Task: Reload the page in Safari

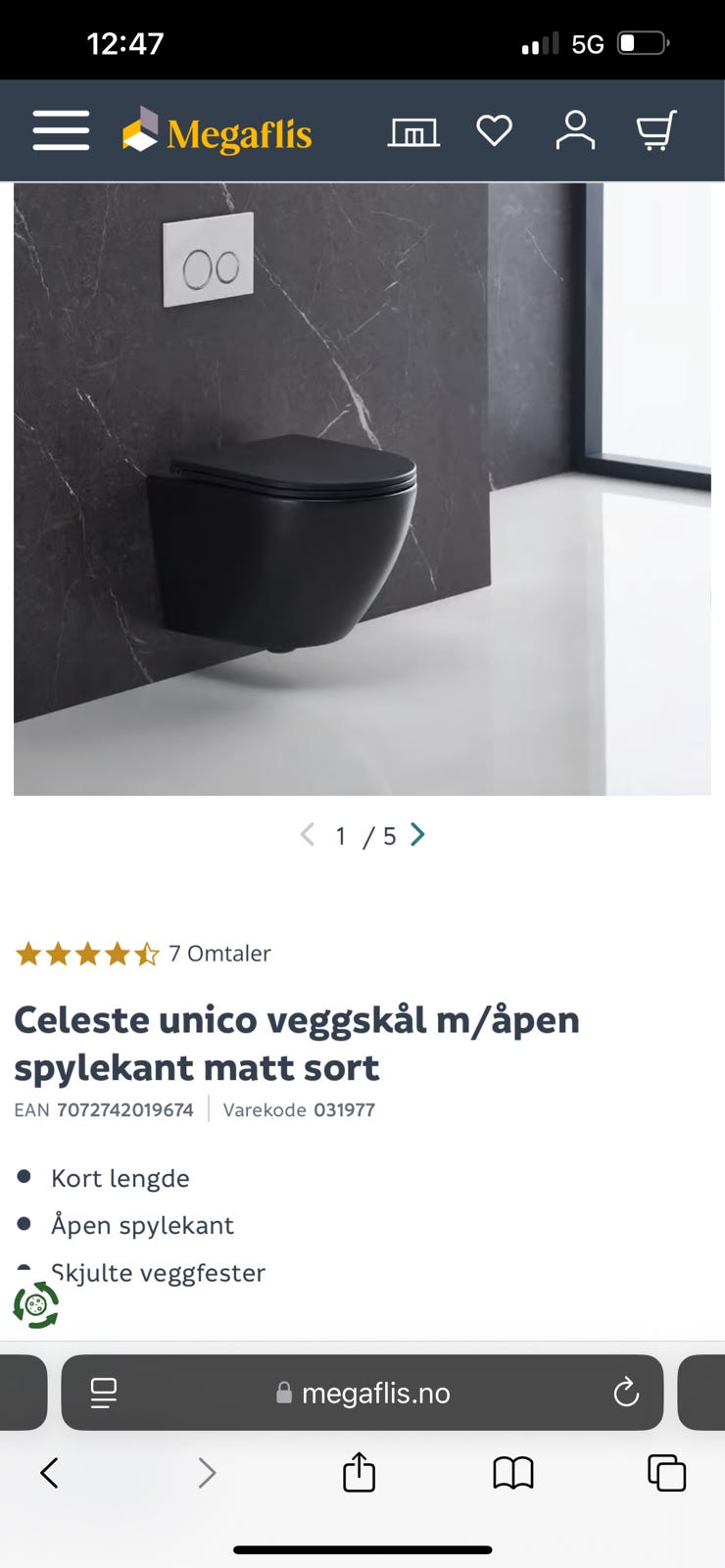Action: point(626,1392)
